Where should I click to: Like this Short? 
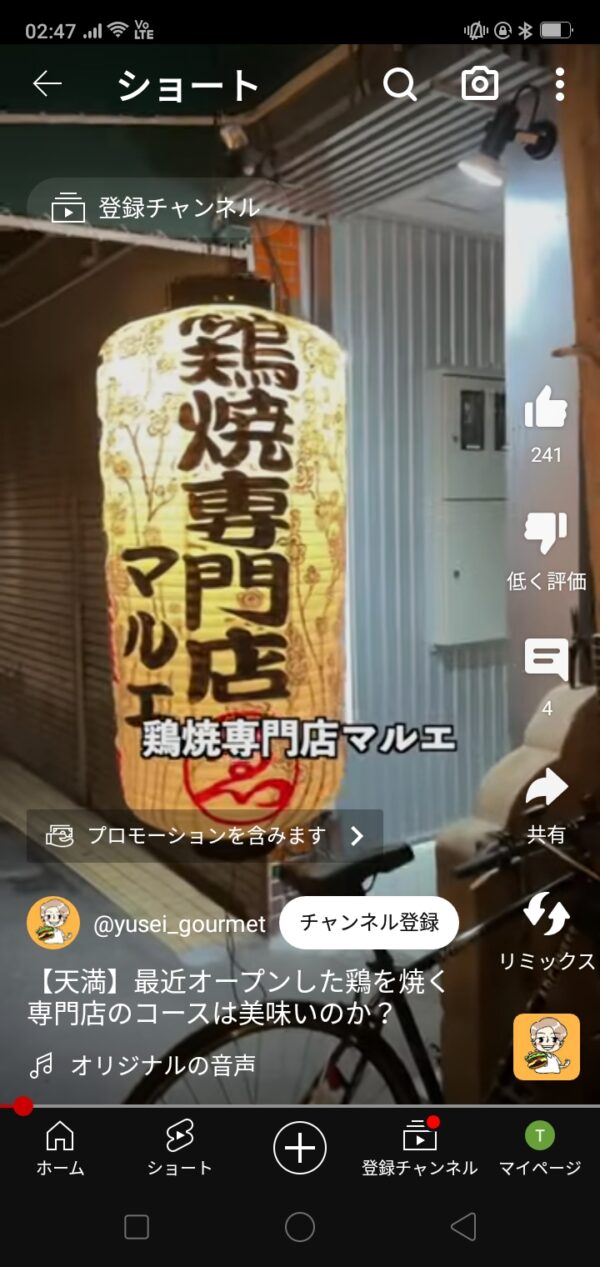click(x=546, y=408)
